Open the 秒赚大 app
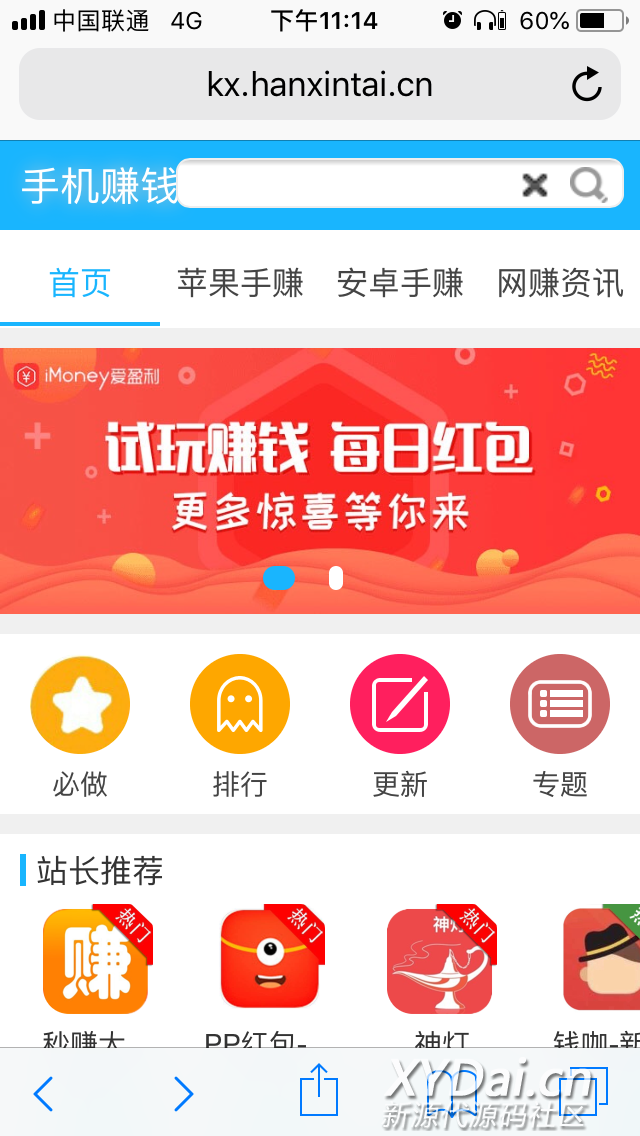 (95, 962)
